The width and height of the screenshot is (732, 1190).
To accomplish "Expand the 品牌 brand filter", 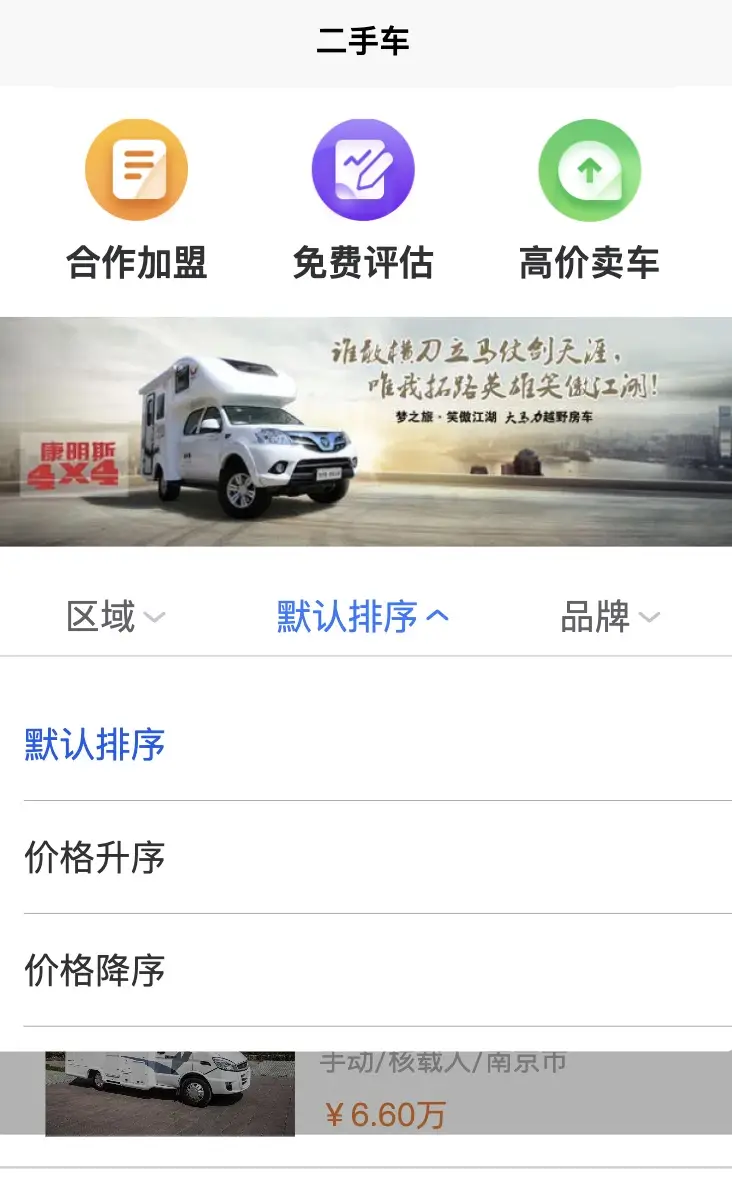I will (609, 617).
